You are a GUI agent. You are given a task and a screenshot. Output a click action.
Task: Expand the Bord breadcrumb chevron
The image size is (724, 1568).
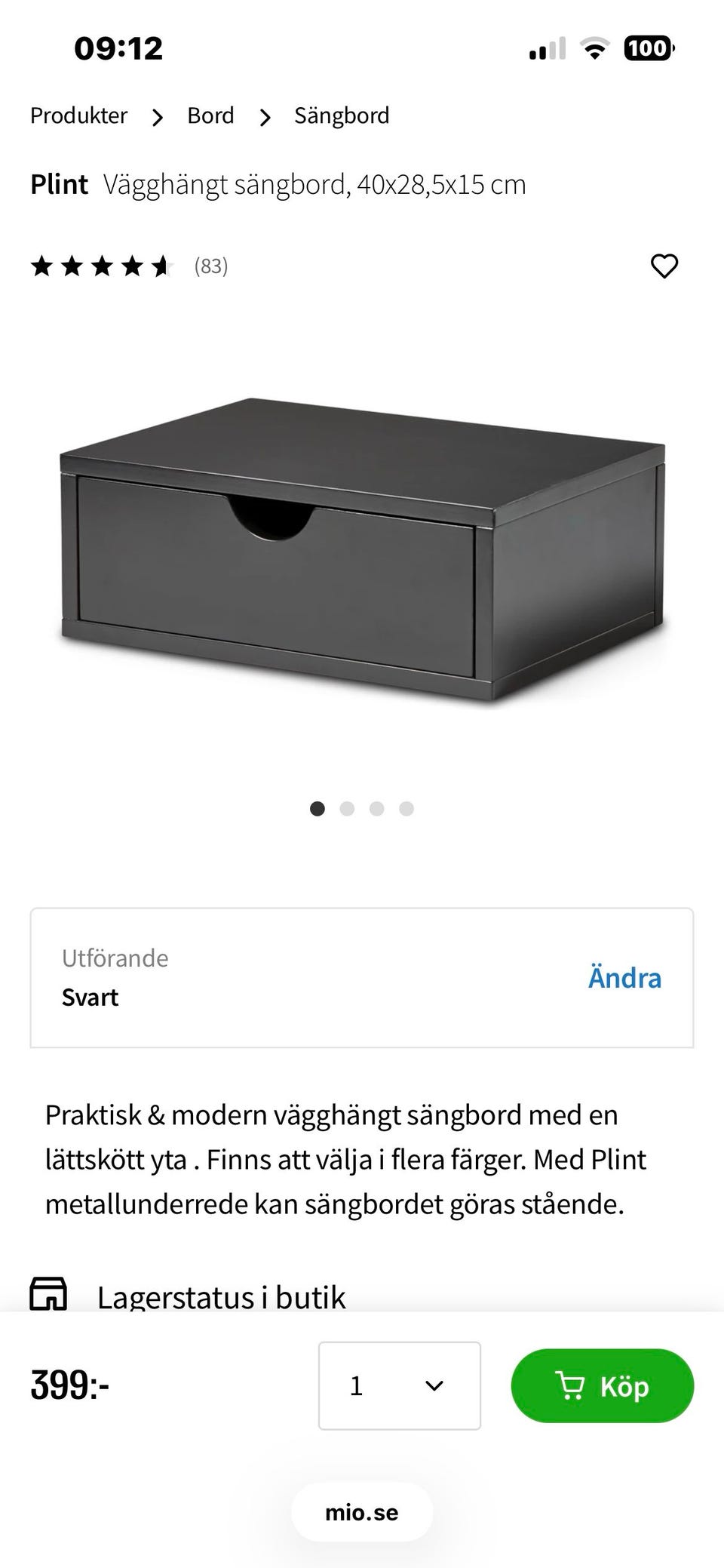(x=265, y=116)
